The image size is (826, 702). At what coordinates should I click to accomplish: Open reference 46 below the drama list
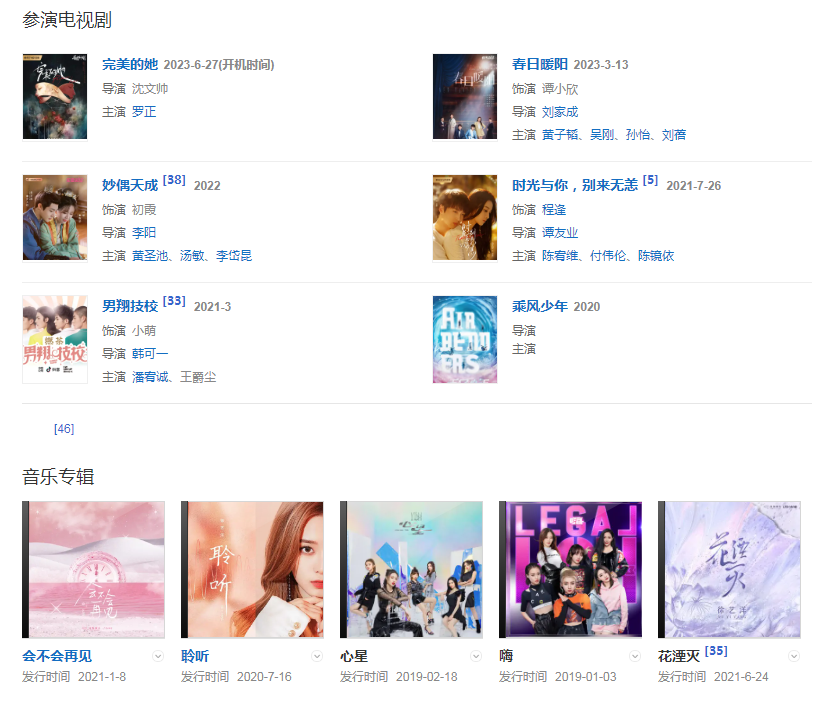[64, 429]
